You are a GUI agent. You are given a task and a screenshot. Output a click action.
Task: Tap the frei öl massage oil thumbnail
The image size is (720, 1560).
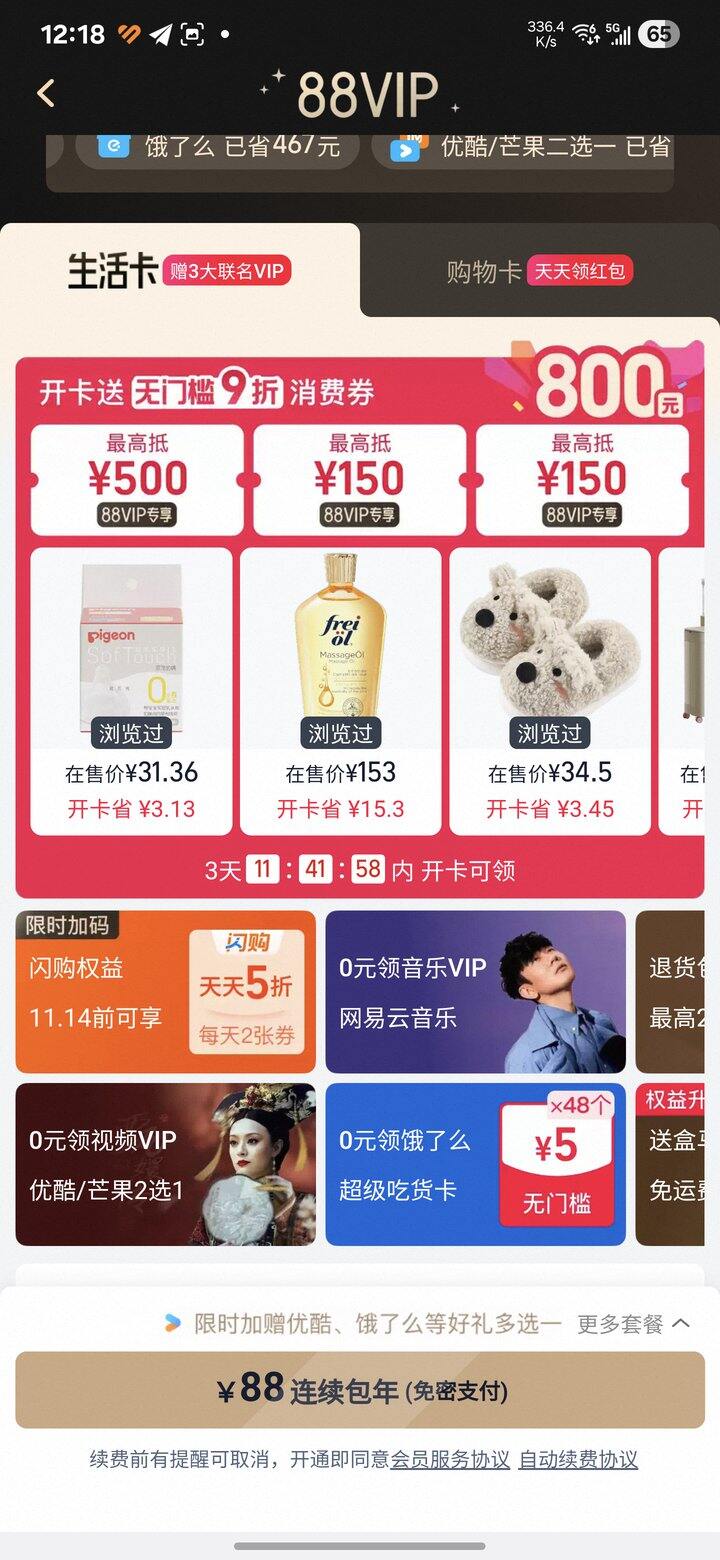click(339, 640)
